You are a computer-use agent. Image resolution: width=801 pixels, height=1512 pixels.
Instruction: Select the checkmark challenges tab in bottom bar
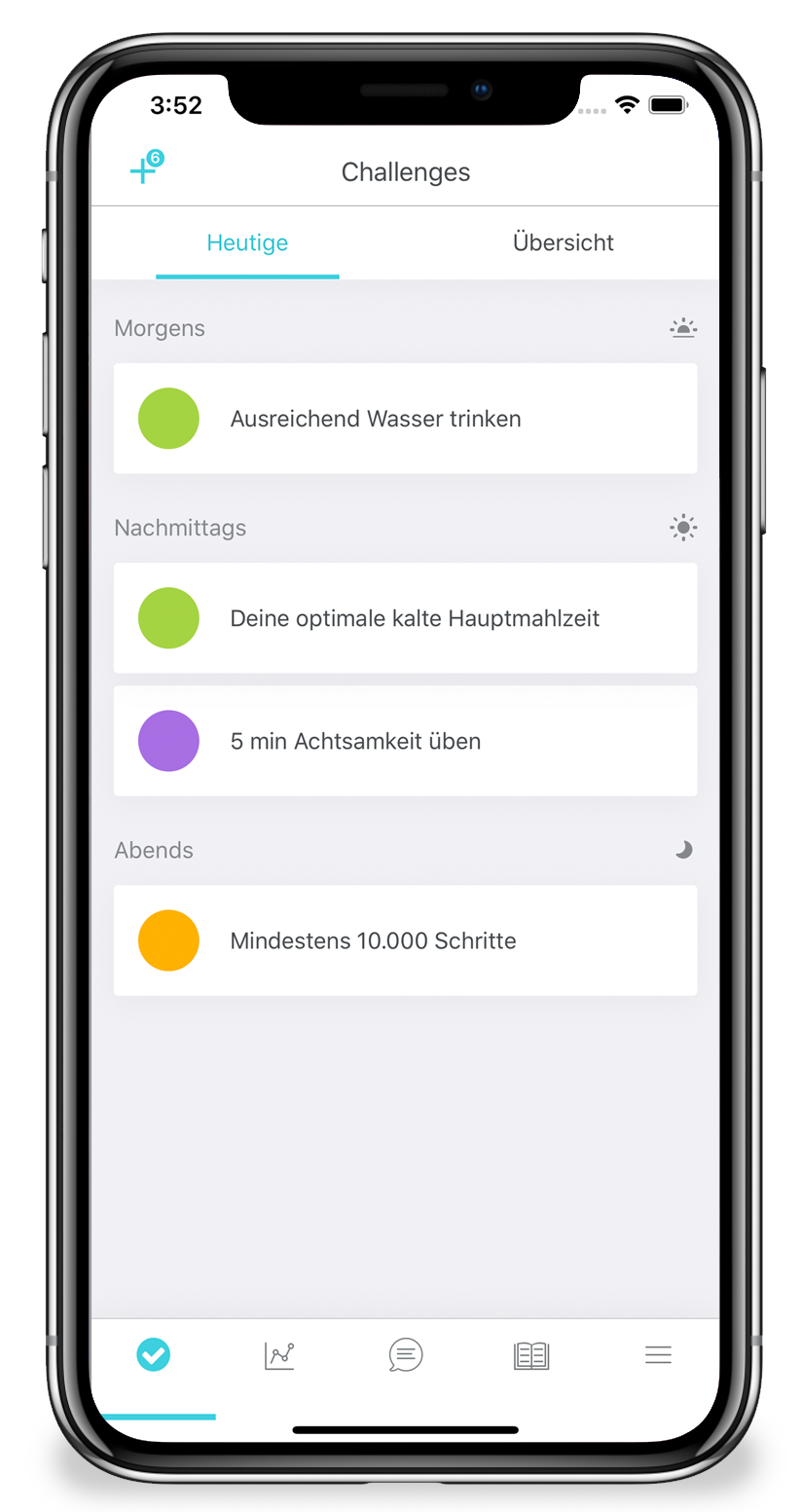click(x=154, y=1354)
